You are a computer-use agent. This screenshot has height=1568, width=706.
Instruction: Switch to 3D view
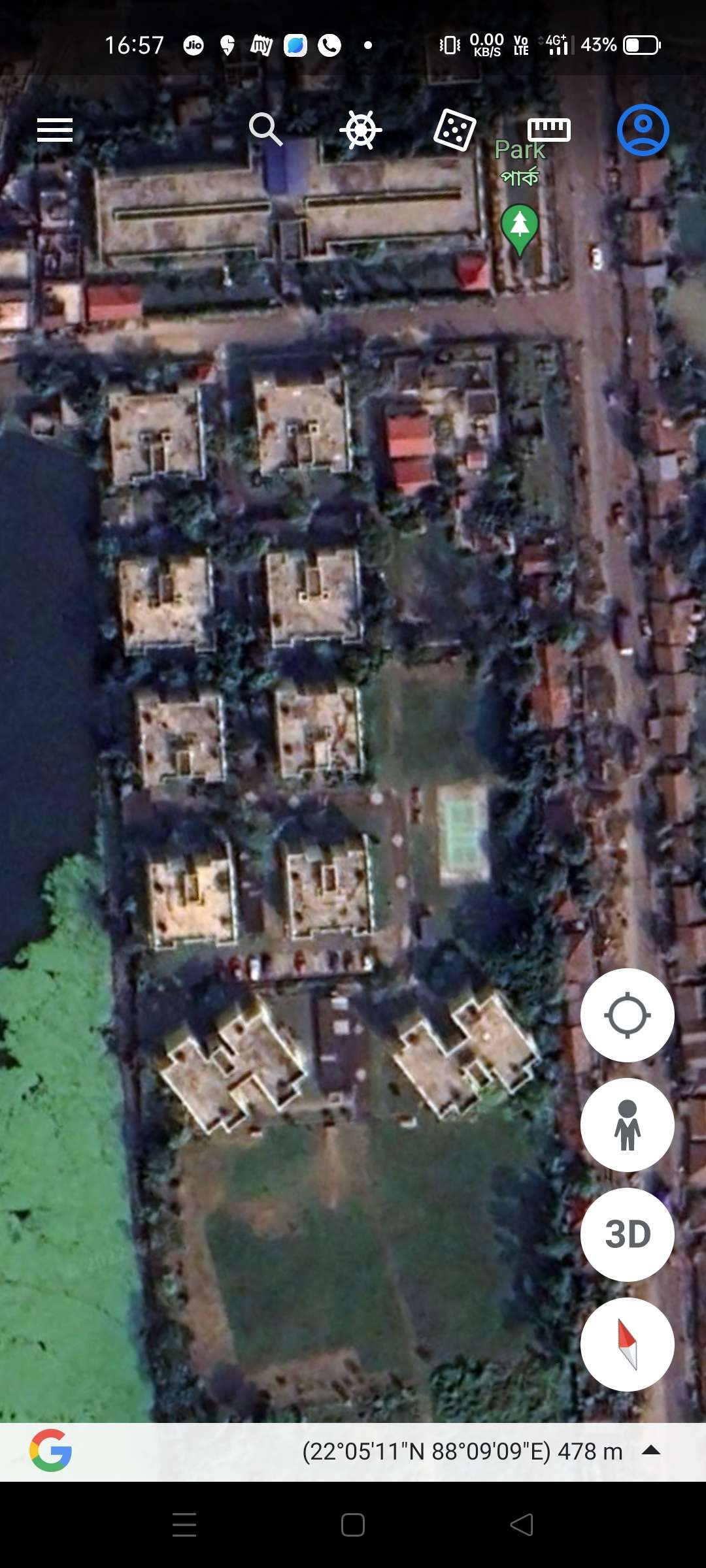pyautogui.click(x=628, y=1235)
